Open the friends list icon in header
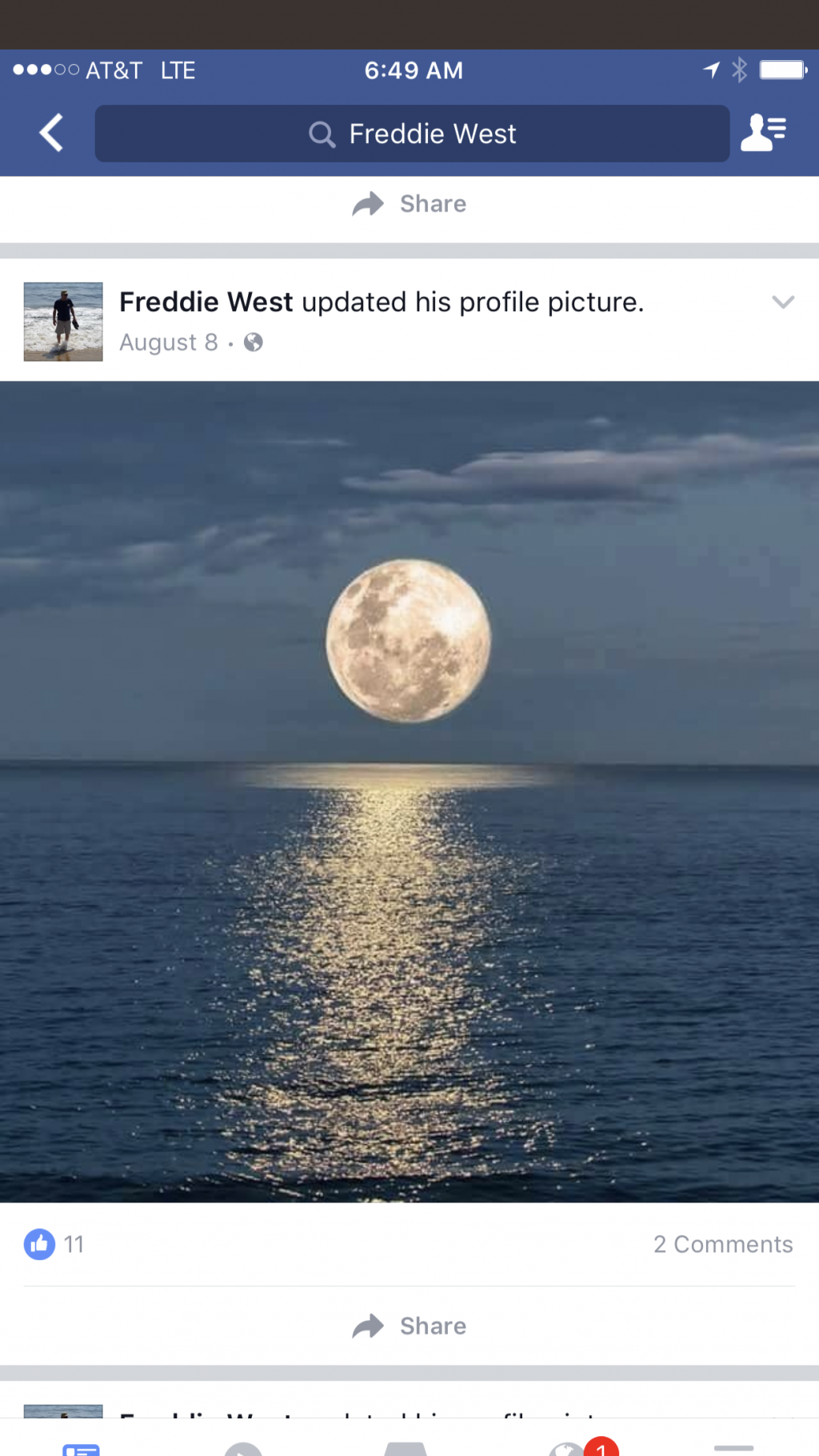Screen dimensions: 819x1456 pyautogui.click(x=764, y=132)
